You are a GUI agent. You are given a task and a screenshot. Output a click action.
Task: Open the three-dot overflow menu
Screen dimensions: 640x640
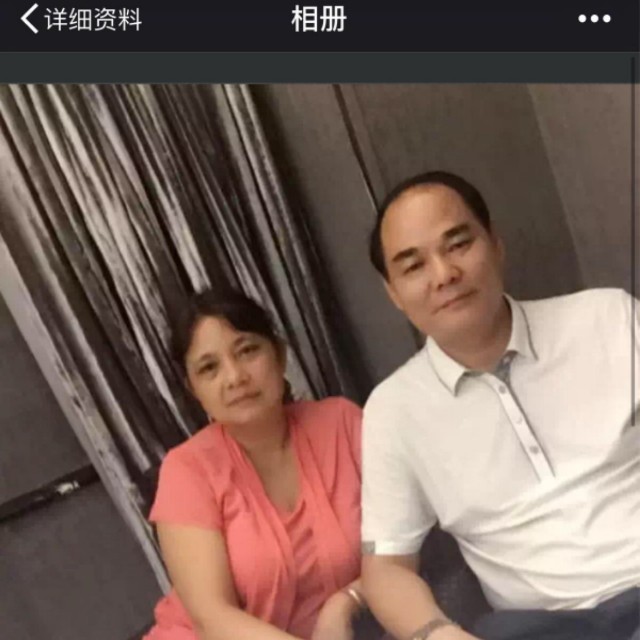point(594,19)
